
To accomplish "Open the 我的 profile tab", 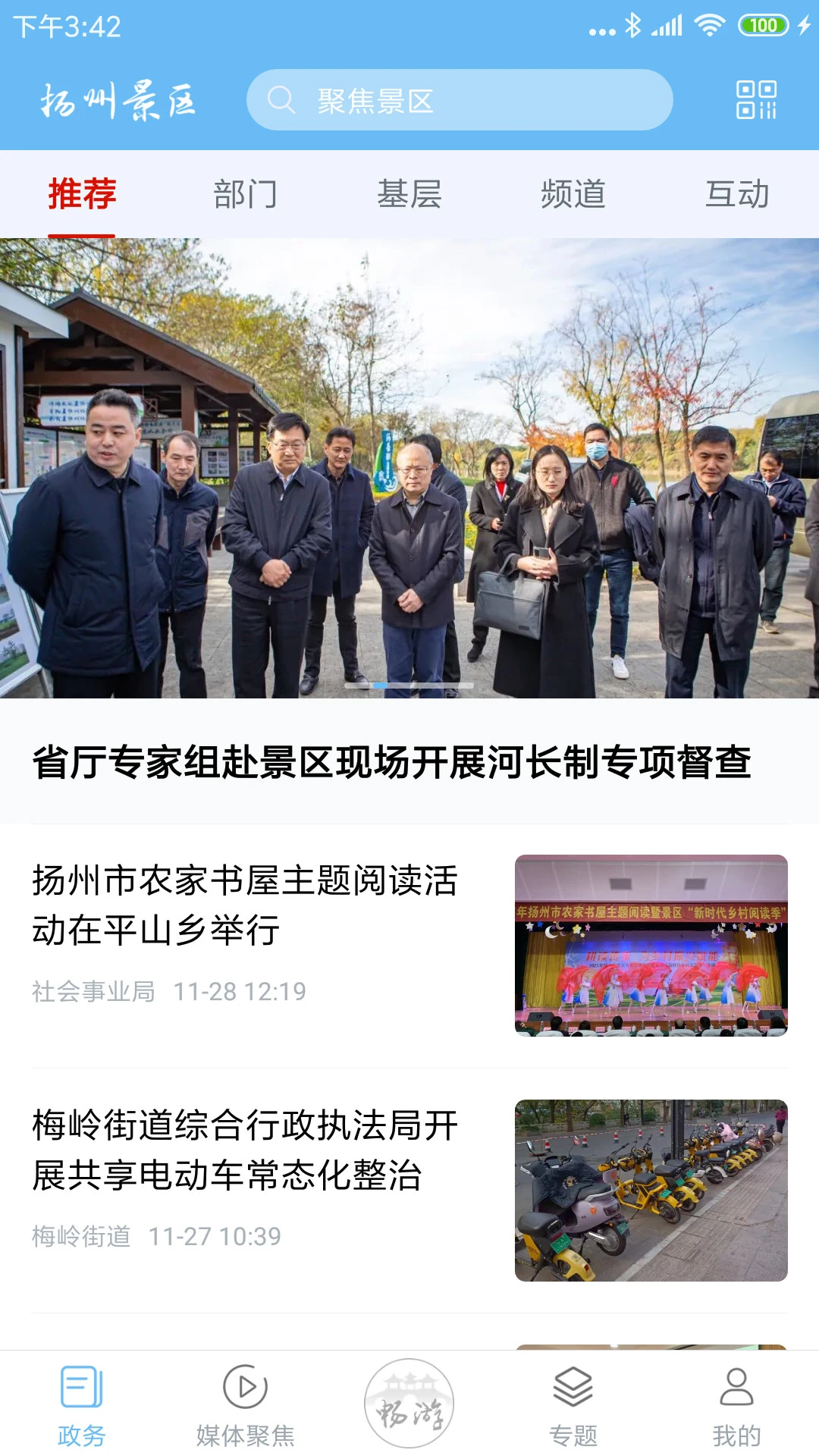I will coord(736,1405).
